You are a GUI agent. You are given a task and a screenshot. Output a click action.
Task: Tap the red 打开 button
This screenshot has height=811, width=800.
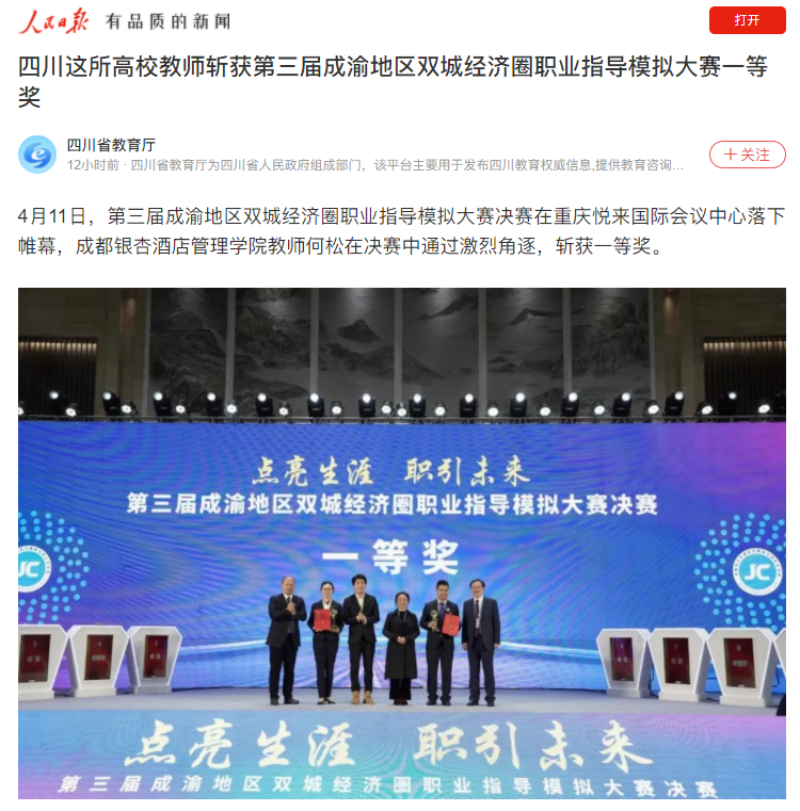pyautogui.click(x=747, y=20)
